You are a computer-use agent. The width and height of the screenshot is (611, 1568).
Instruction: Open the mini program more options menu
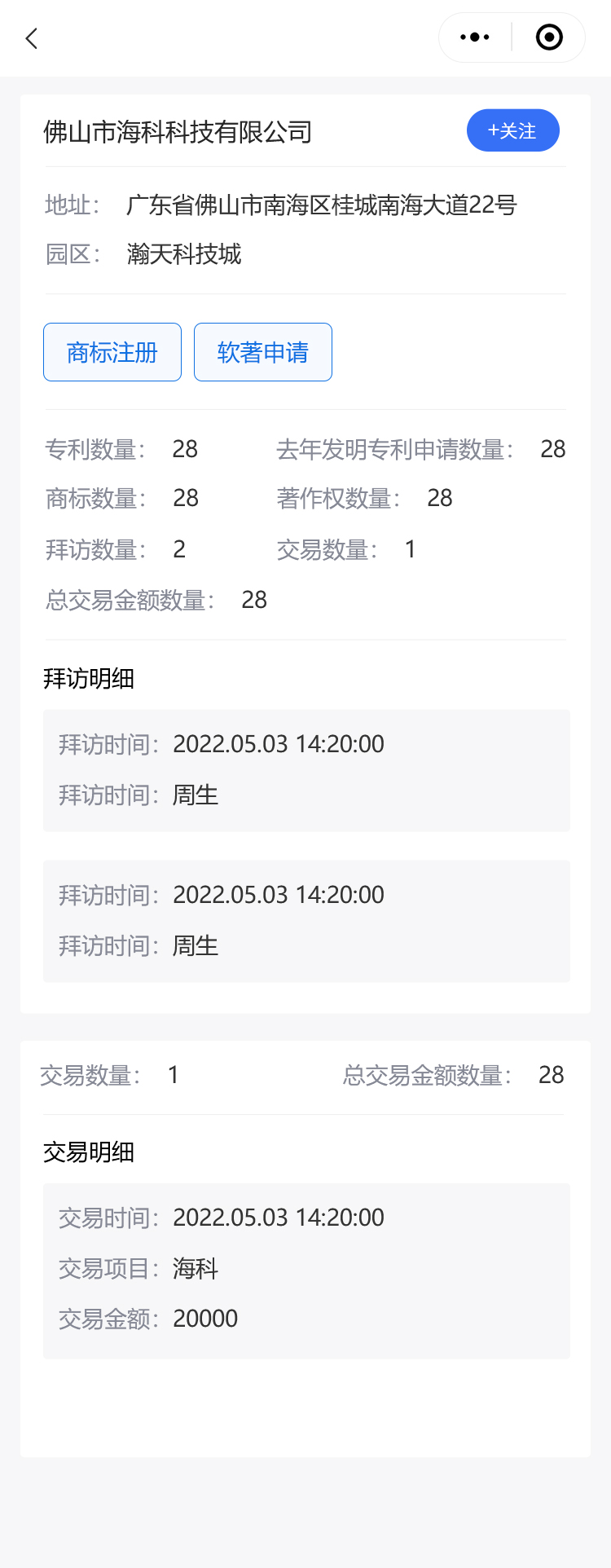(475, 37)
